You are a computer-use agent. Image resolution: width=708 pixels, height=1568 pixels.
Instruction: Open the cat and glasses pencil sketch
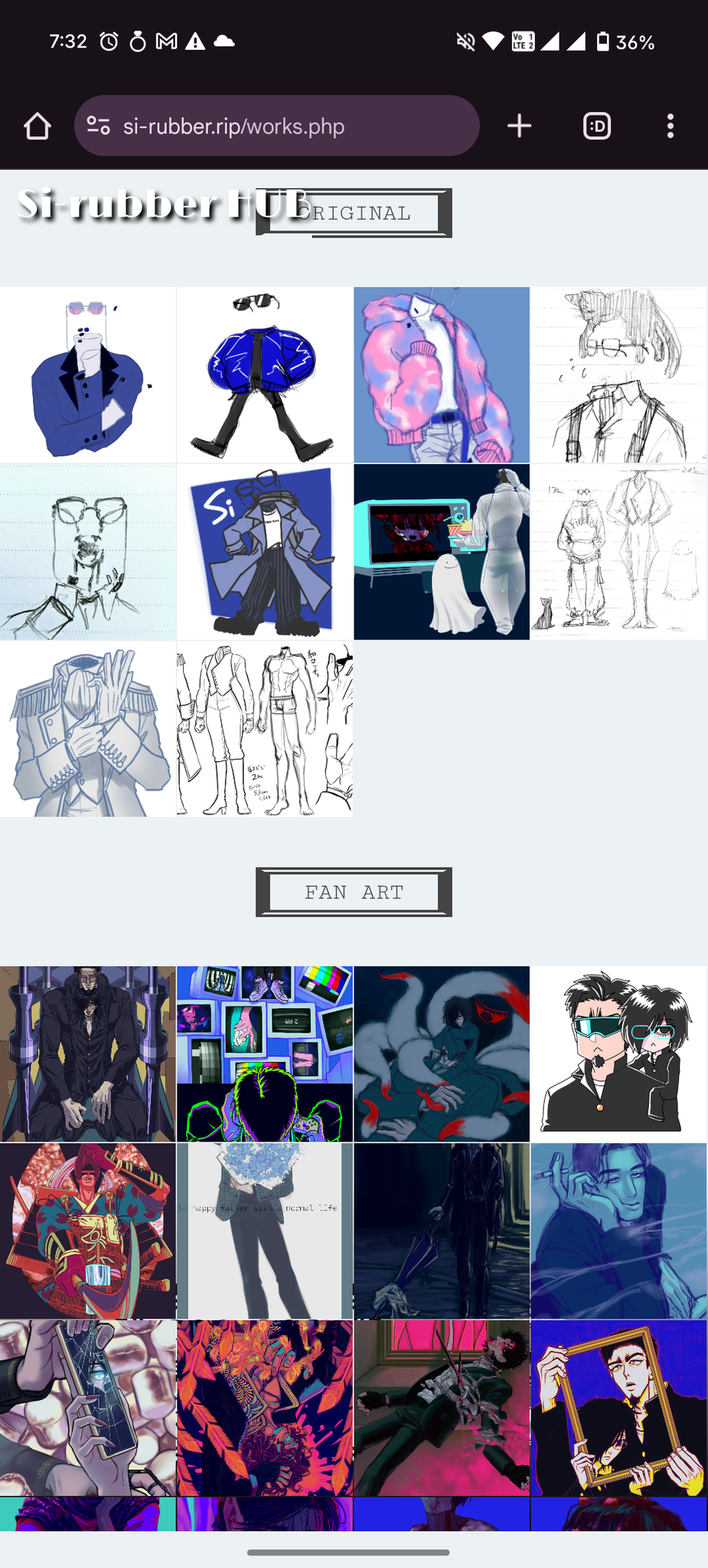[x=618, y=375]
